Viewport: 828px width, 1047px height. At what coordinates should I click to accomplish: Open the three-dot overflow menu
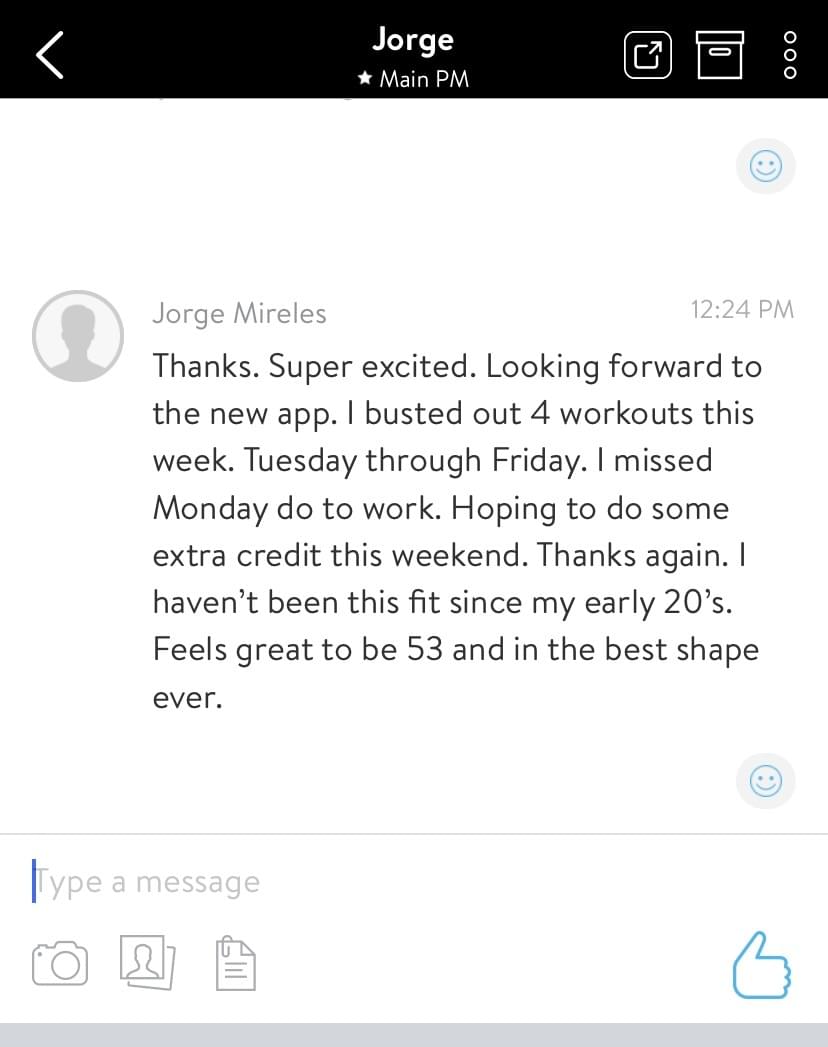point(790,54)
